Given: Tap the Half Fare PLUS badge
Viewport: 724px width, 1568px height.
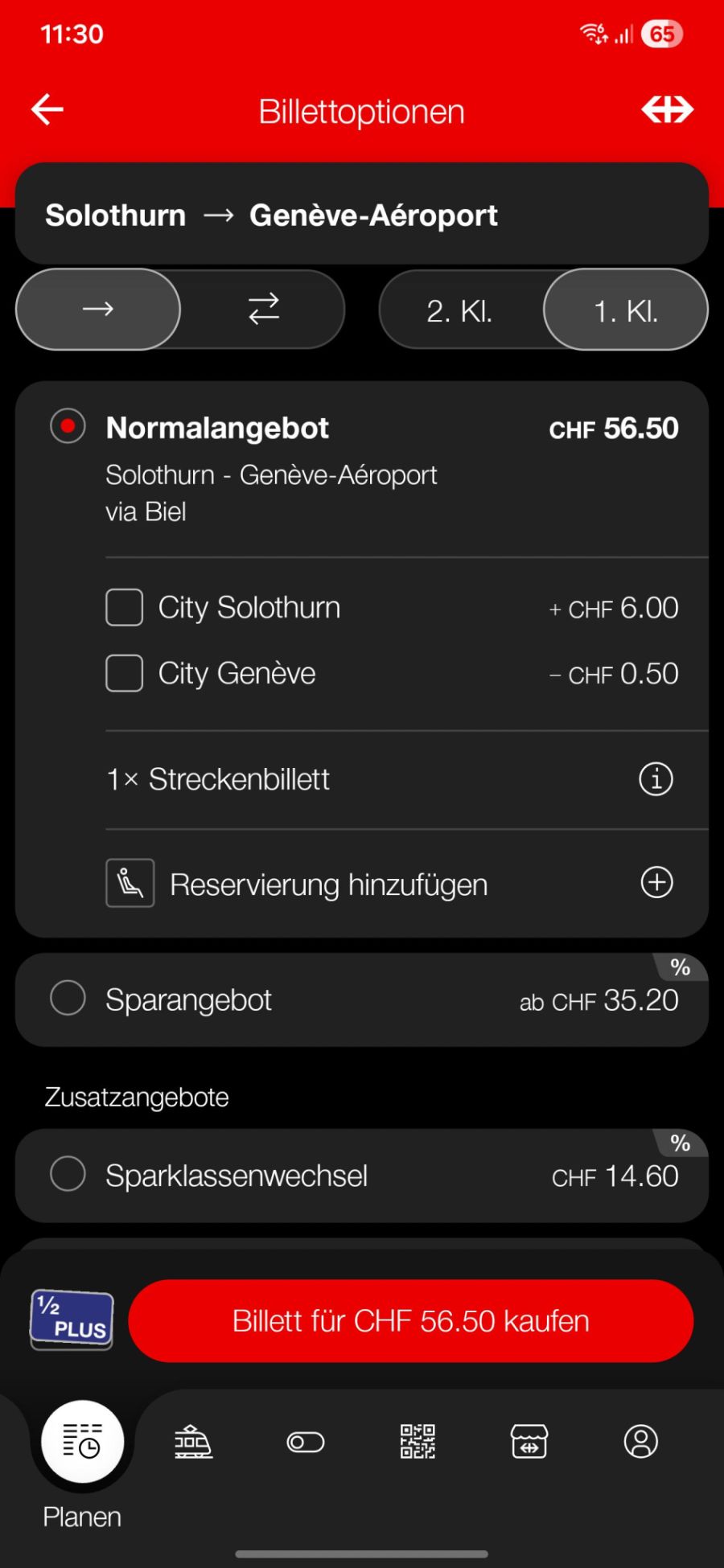Looking at the screenshot, I should click(x=71, y=1320).
